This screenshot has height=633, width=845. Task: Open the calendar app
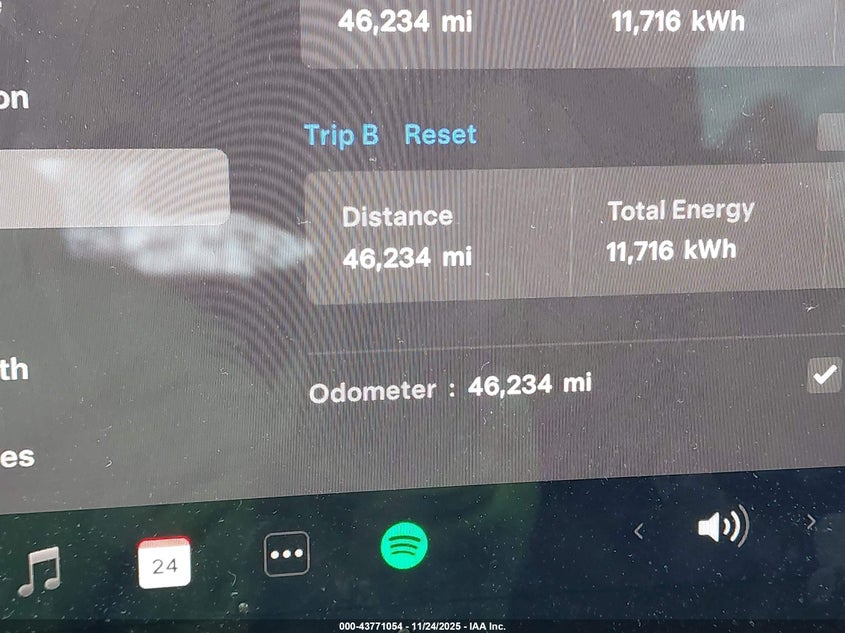click(x=164, y=562)
